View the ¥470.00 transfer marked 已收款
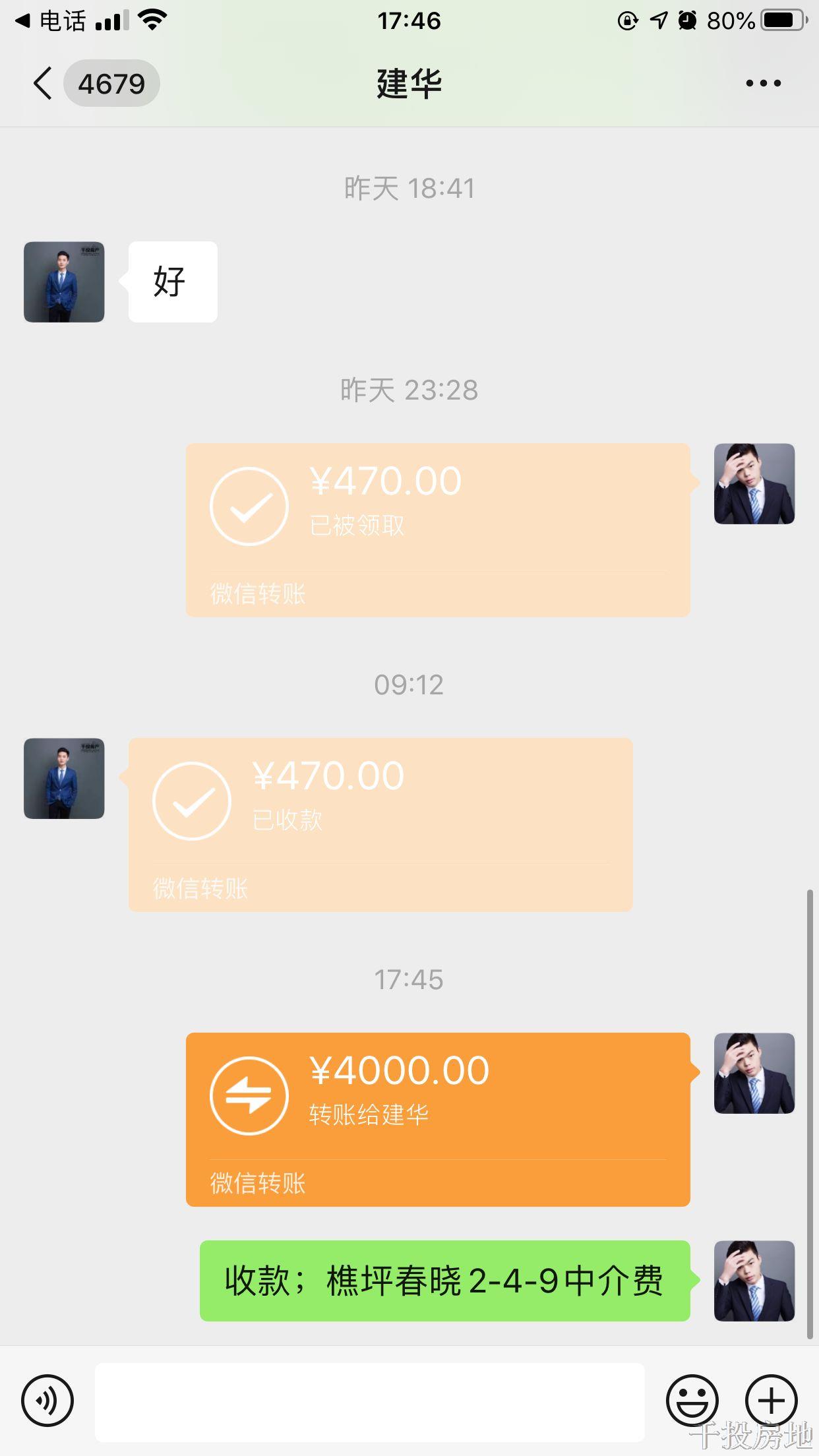The width and height of the screenshot is (819, 1456). pos(380,824)
